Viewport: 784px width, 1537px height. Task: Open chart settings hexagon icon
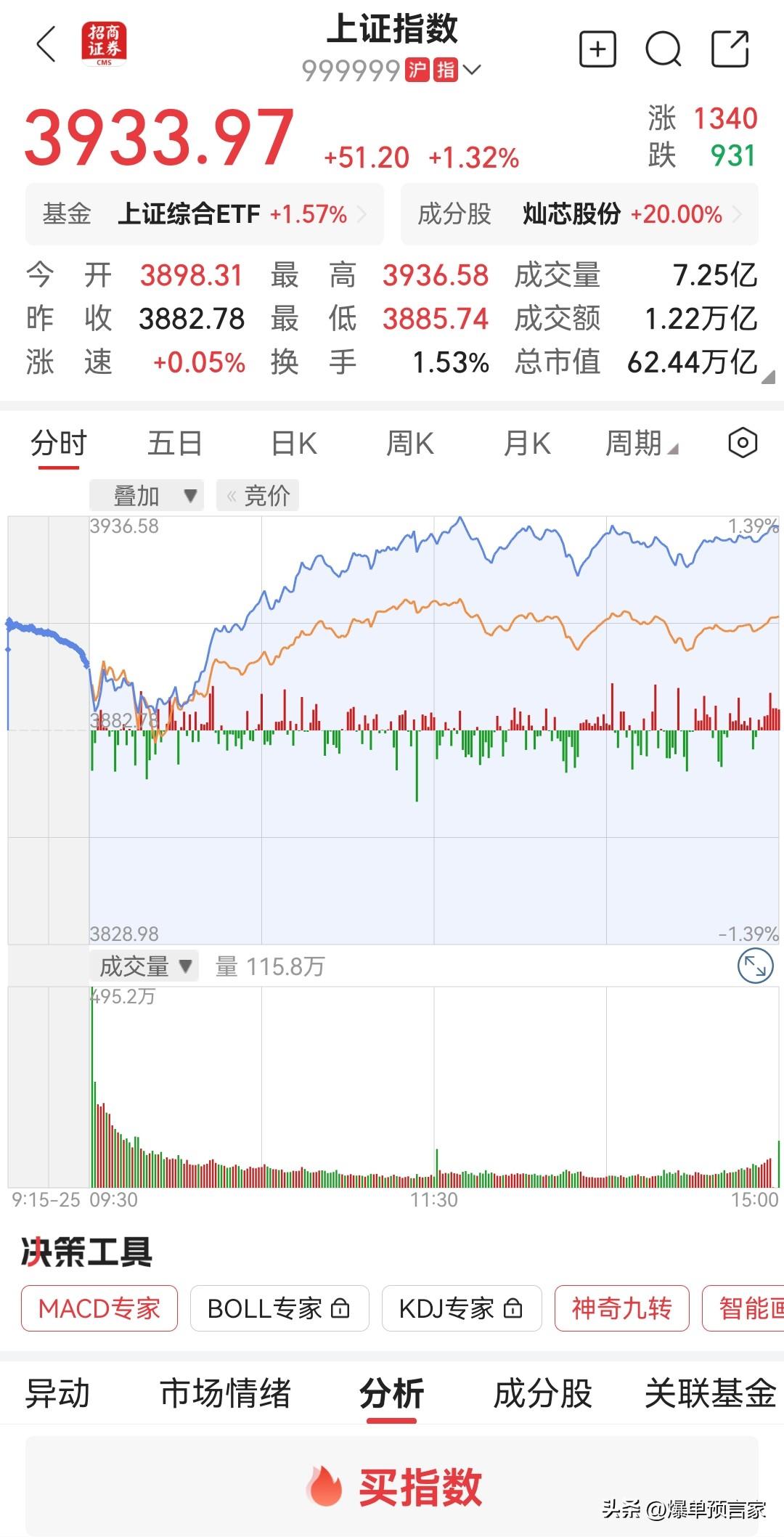(x=743, y=443)
